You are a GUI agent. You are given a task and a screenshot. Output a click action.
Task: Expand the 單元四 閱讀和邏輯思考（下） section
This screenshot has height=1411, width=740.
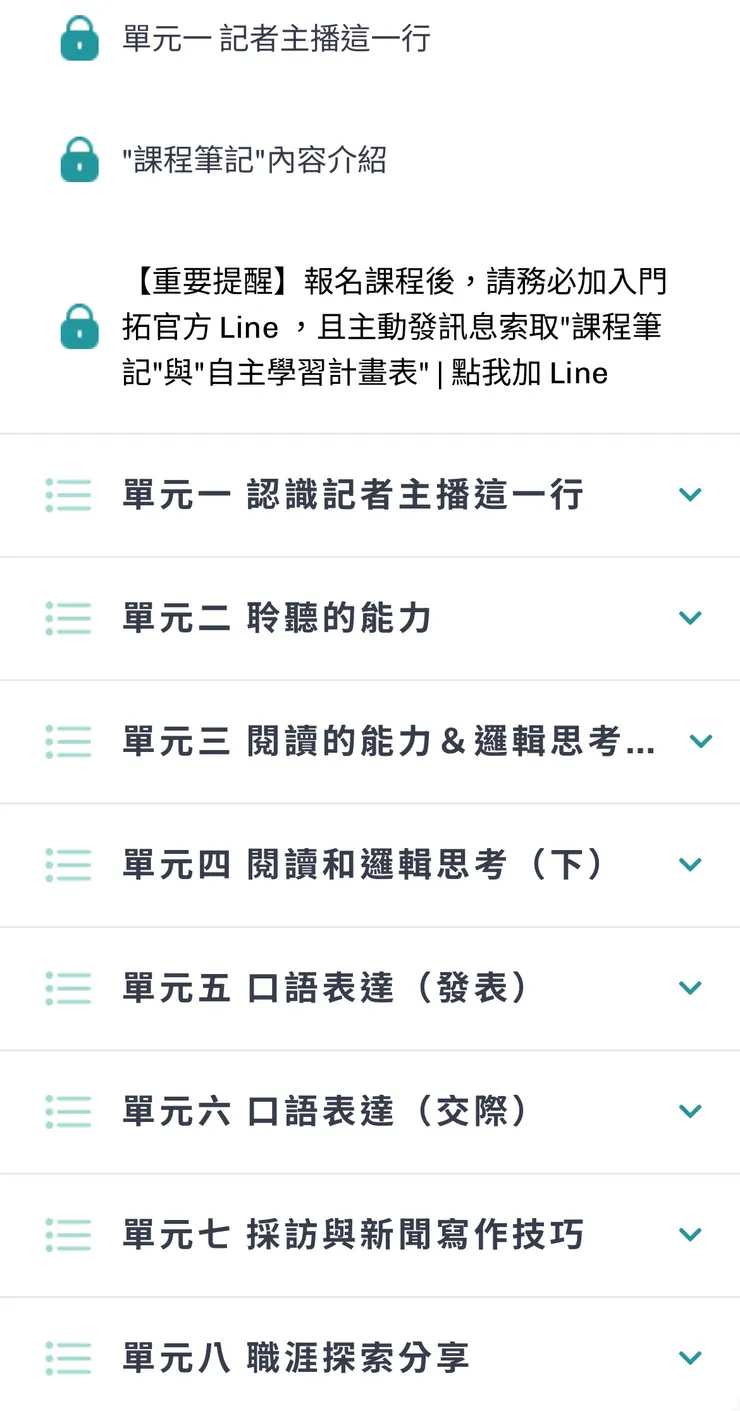[x=690, y=865]
